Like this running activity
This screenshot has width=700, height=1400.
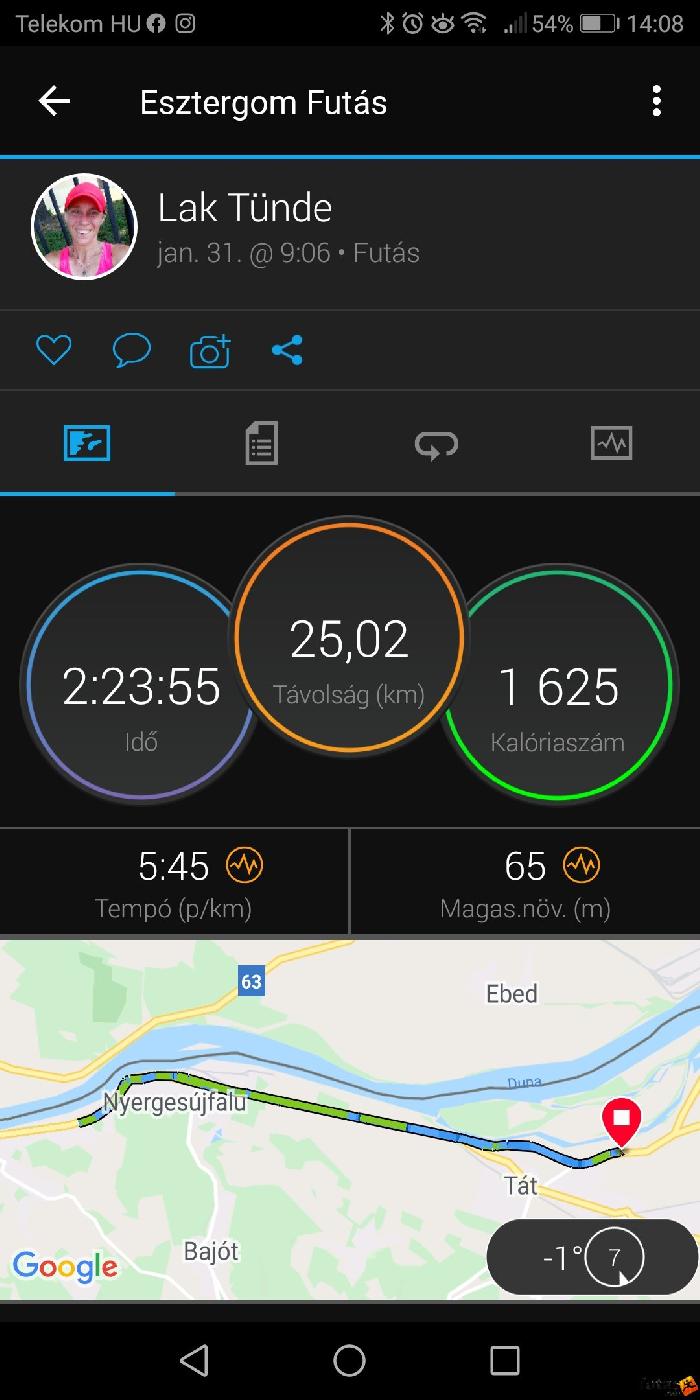point(54,350)
